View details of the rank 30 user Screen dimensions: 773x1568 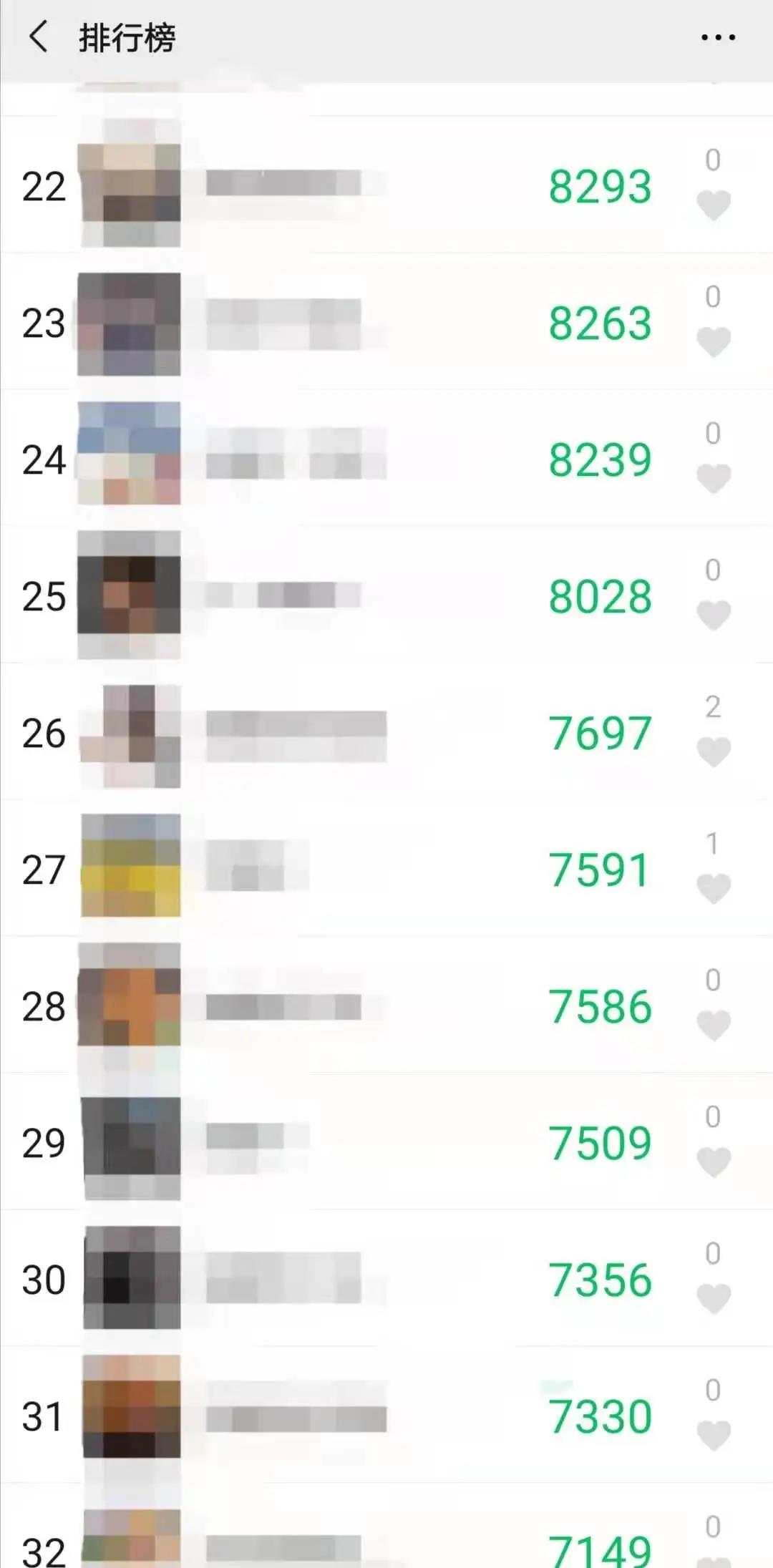pos(358,1280)
